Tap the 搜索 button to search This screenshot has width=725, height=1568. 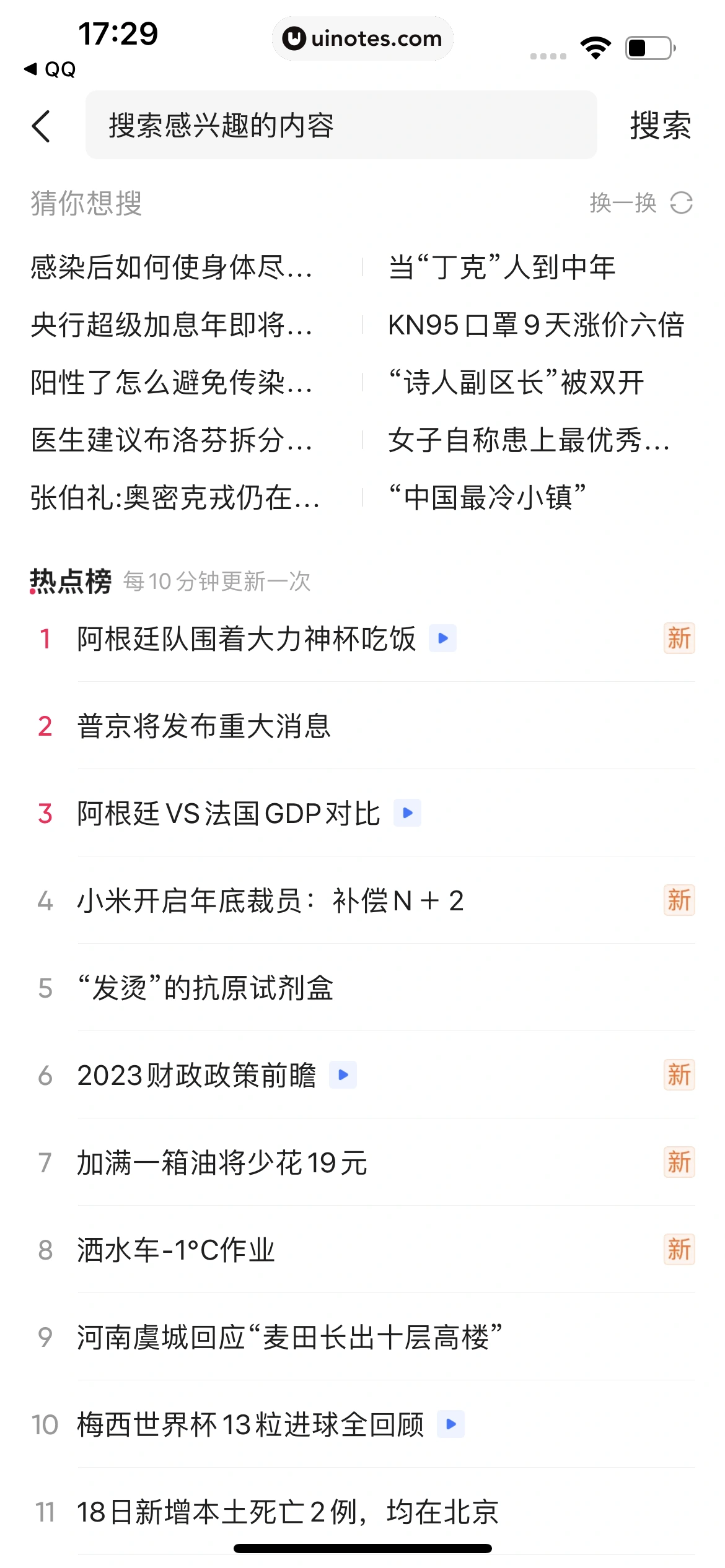point(659,126)
